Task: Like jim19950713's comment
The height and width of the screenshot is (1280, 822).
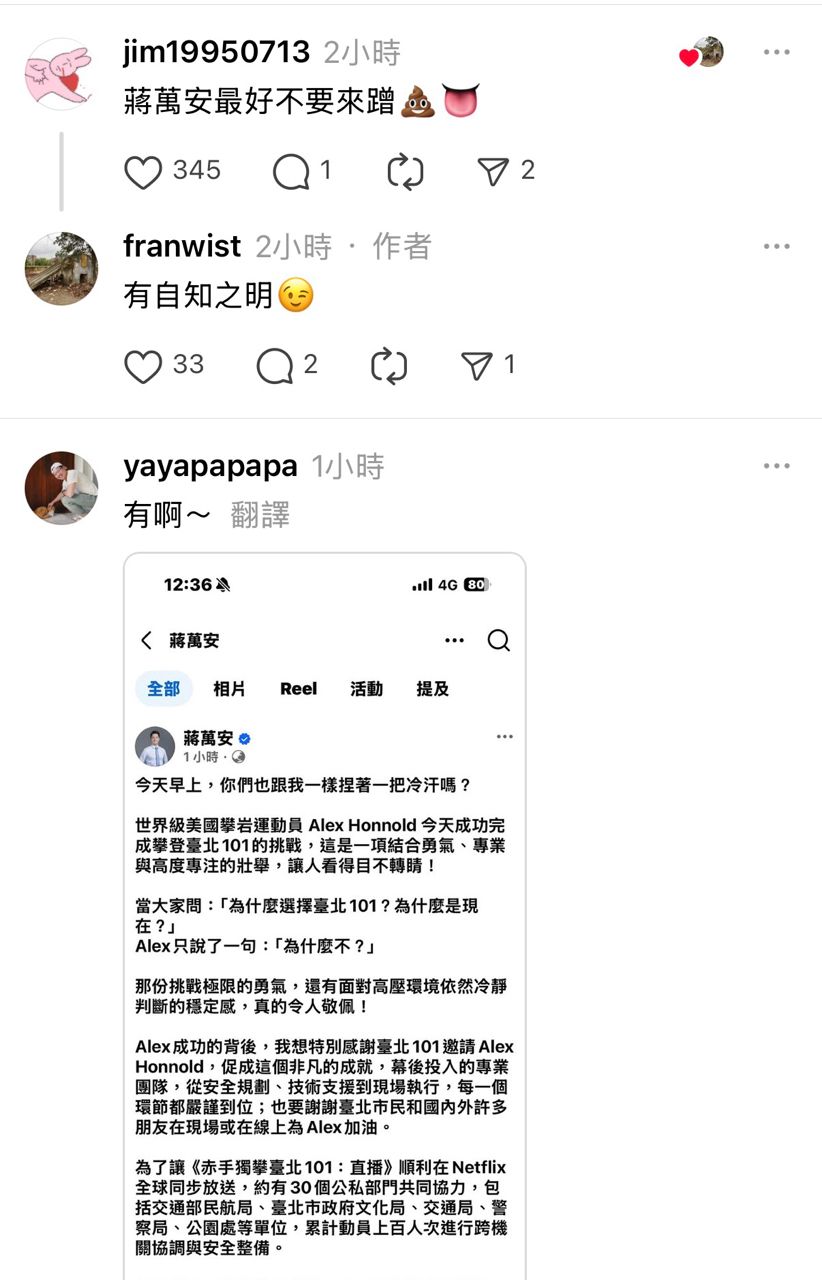Action: tap(143, 172)
